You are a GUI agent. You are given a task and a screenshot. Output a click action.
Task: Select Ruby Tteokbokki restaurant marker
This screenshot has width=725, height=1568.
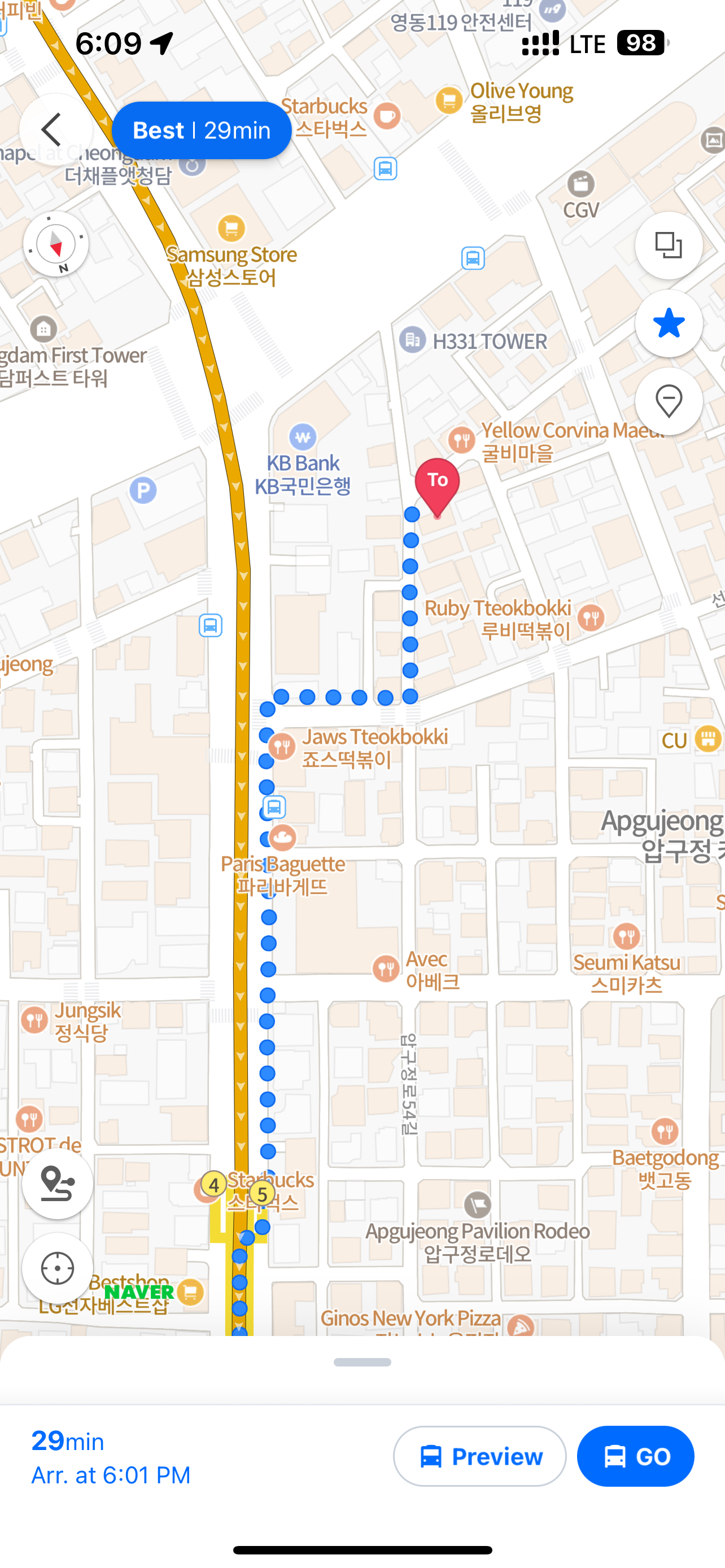tap(591, 619)
